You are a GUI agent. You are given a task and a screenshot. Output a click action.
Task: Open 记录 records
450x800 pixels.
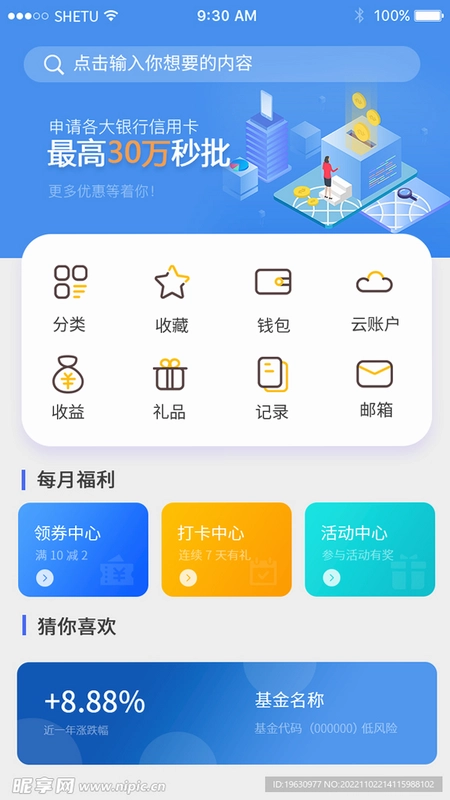tap(272, 388)
